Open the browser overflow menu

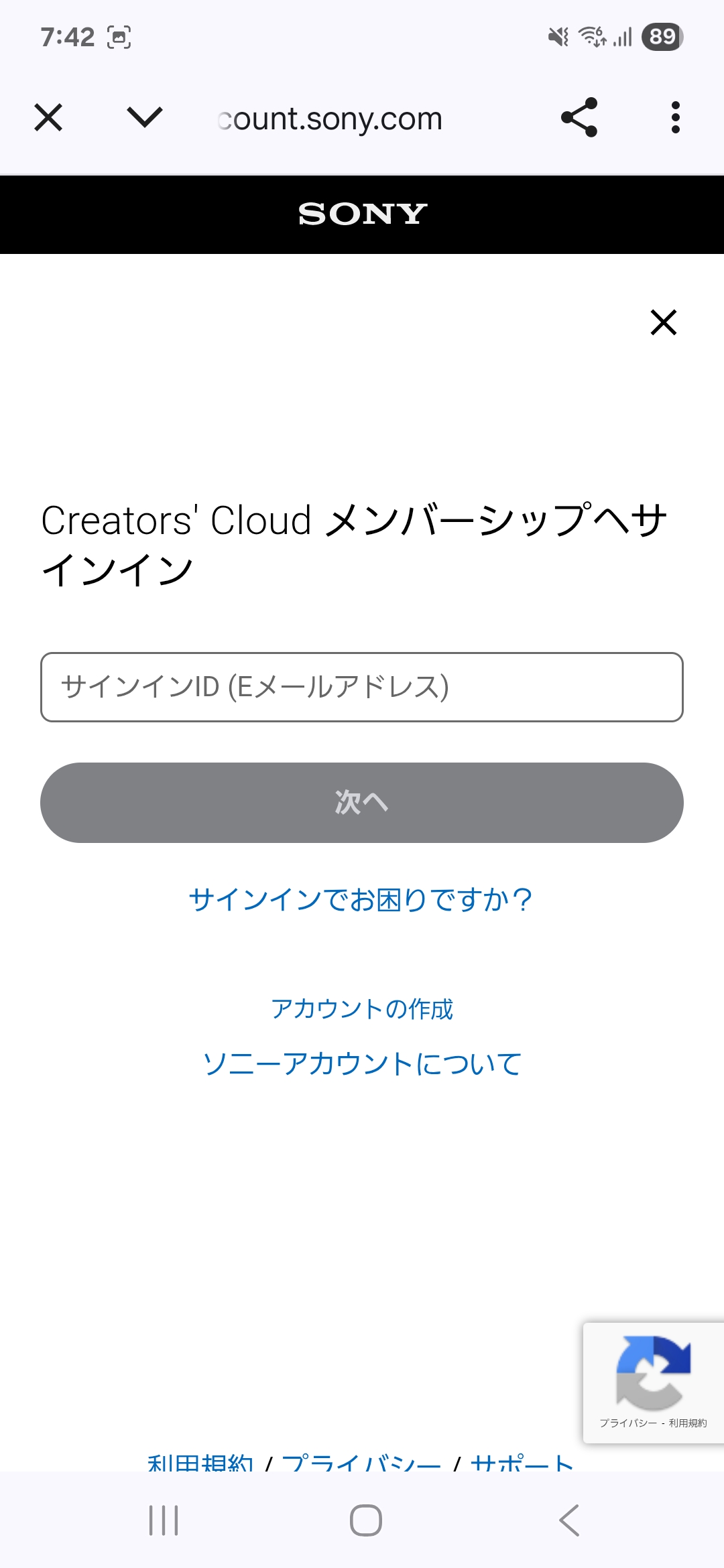675,118
